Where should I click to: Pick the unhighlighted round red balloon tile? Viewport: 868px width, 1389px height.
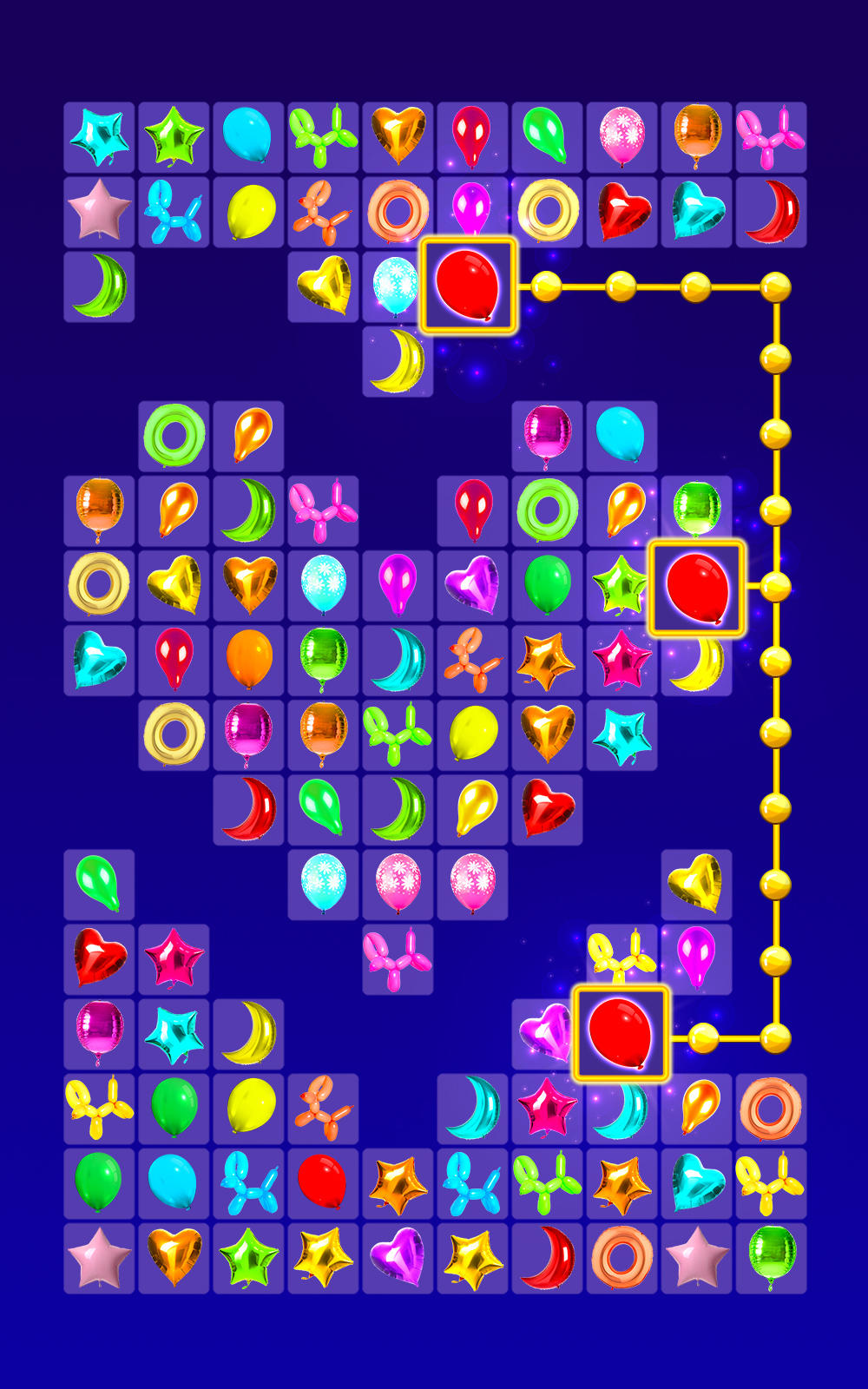coord(323,1182)
